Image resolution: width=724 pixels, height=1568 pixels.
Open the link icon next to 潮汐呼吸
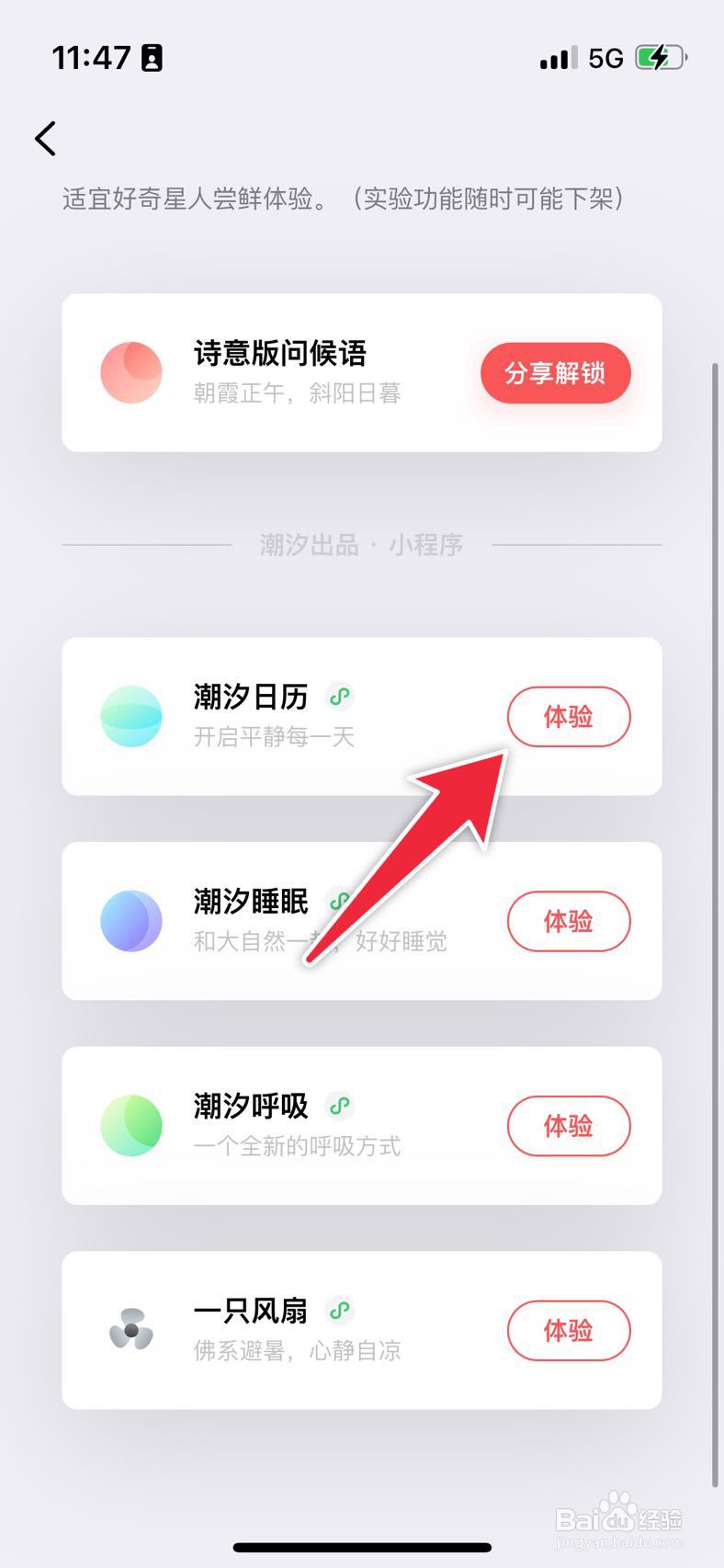point(339,1106)
